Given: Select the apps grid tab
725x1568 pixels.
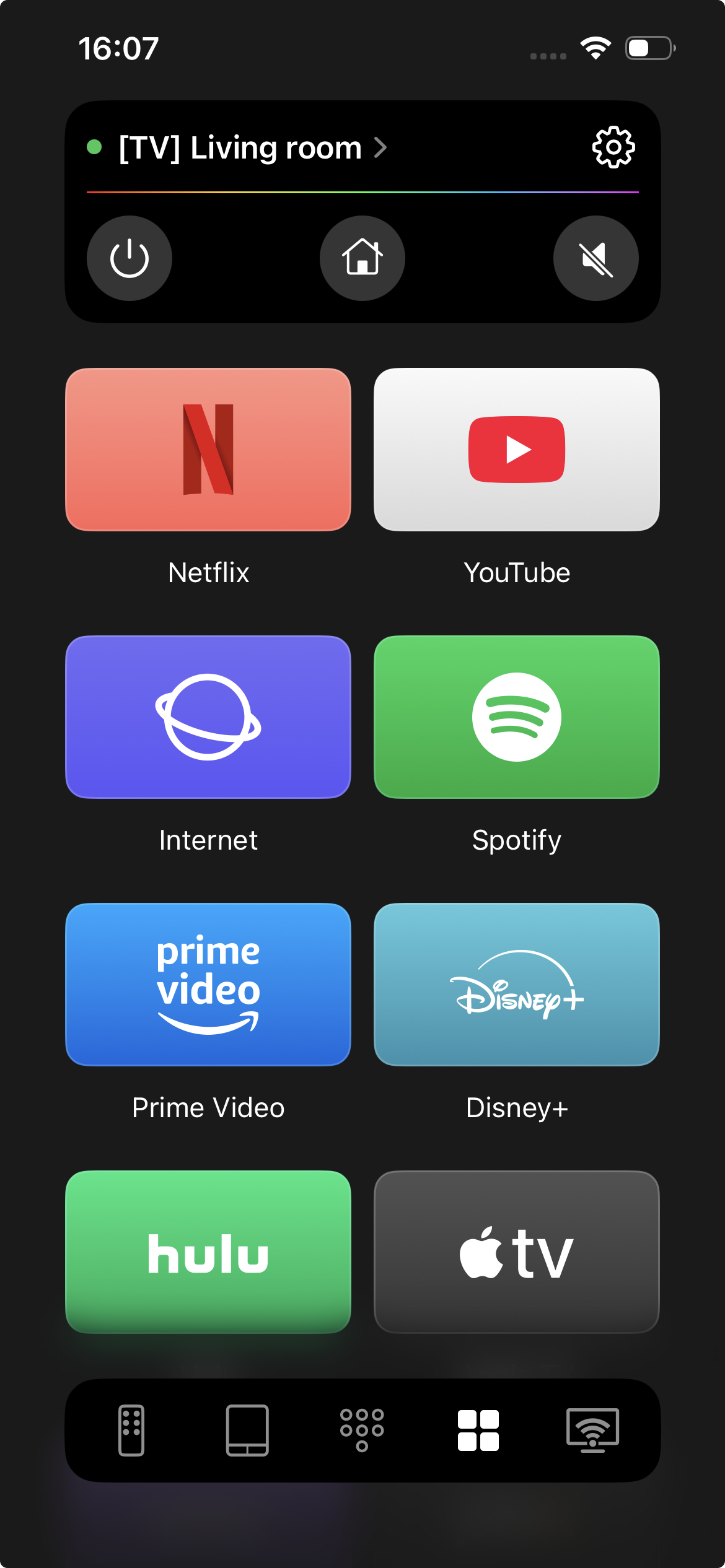Looking at the screenshot, I should point(478,1431).
